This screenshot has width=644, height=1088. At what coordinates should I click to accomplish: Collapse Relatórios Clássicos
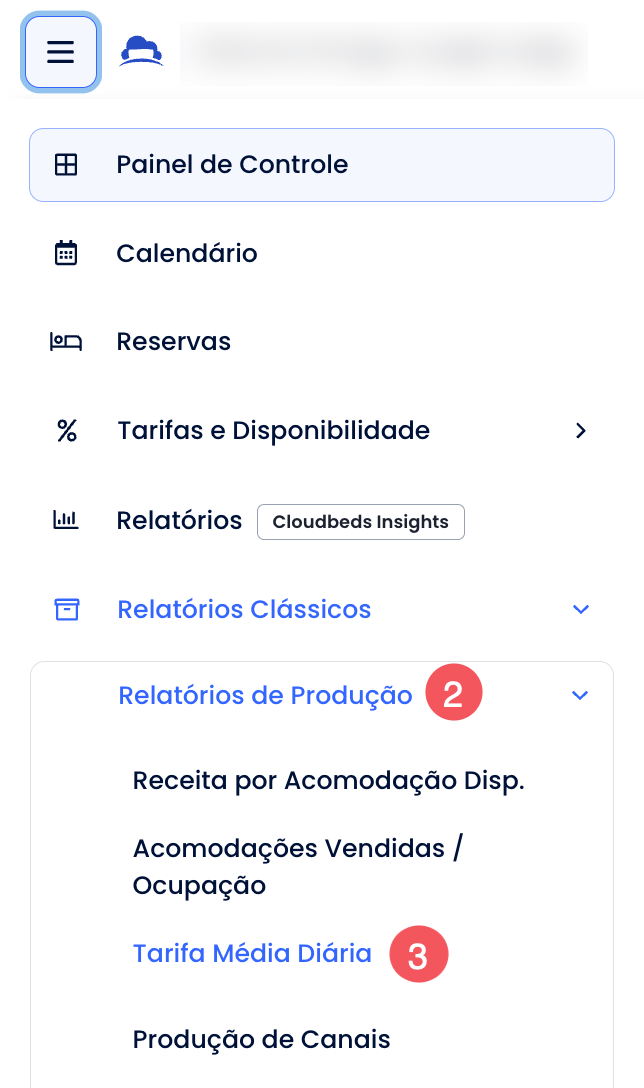322,609
